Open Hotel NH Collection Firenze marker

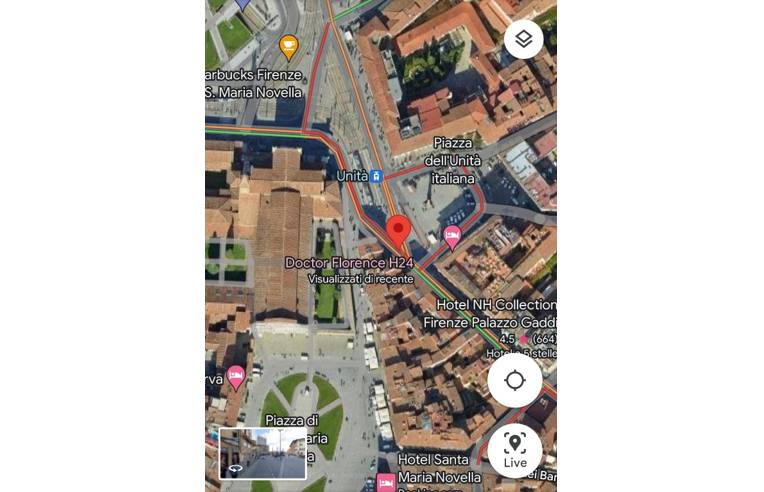(x=452, y=237)
